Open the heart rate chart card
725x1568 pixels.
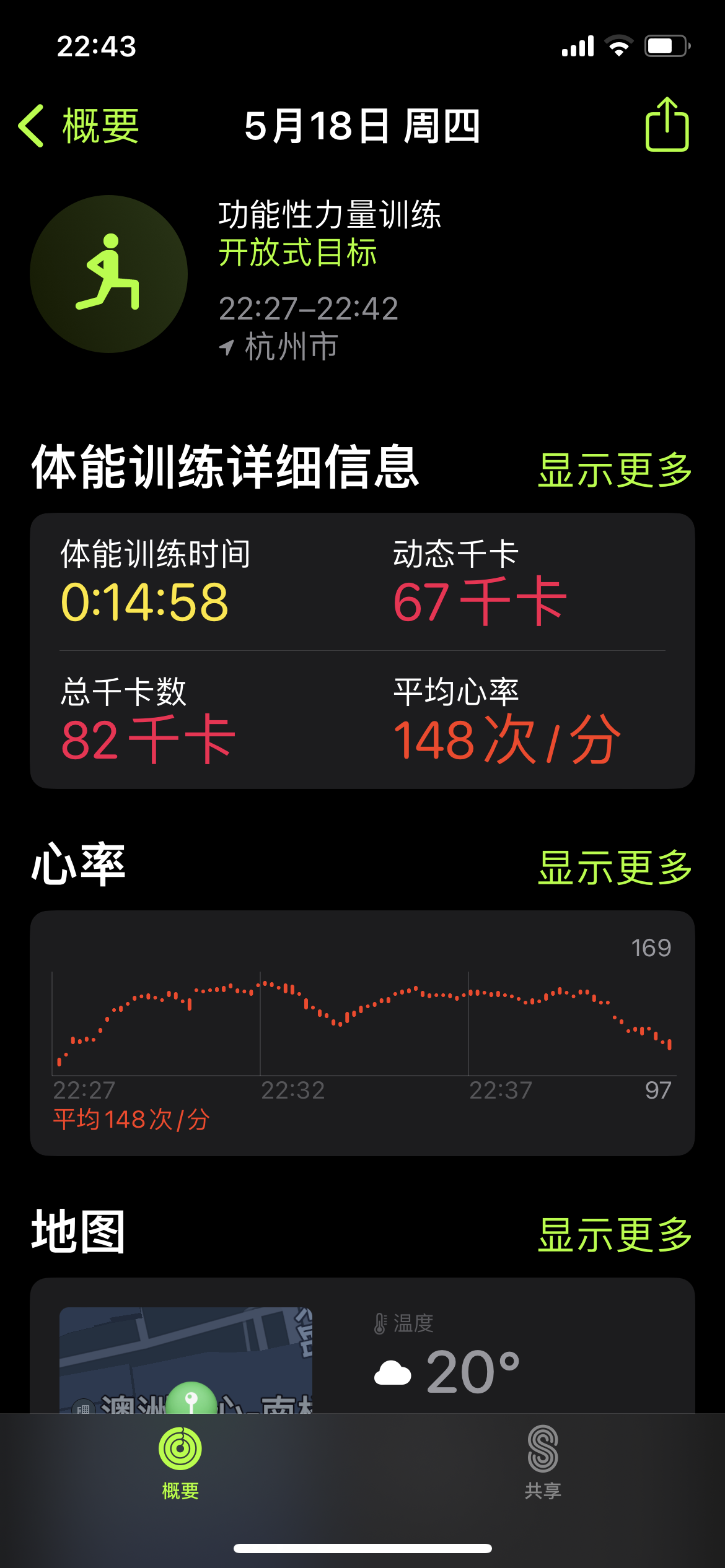coord(362,1033)
